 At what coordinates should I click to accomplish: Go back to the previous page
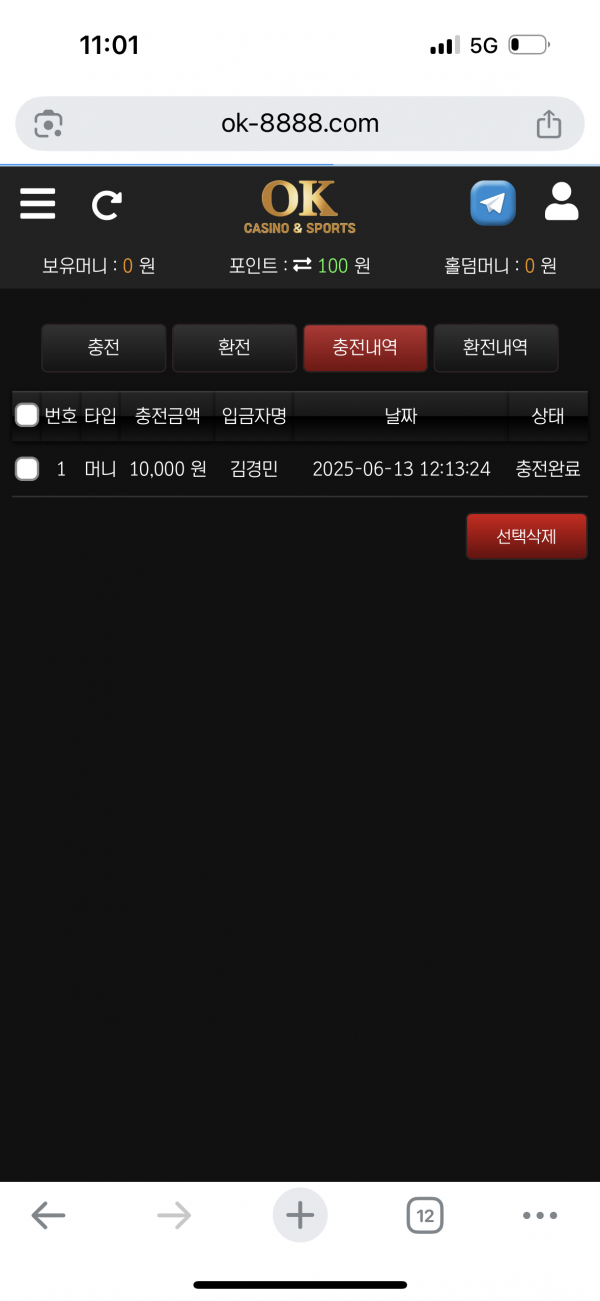coord(48,1215)
